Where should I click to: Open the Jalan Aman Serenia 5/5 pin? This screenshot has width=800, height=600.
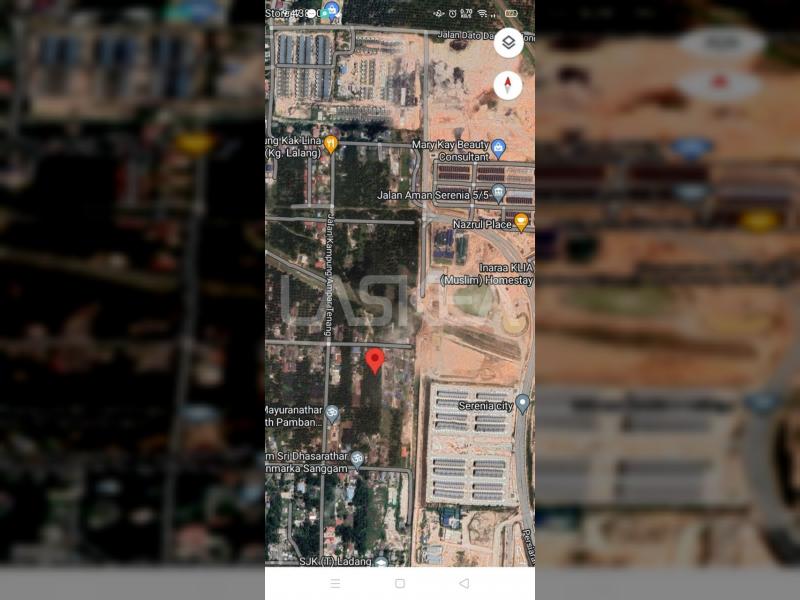[x=499, y=193]
